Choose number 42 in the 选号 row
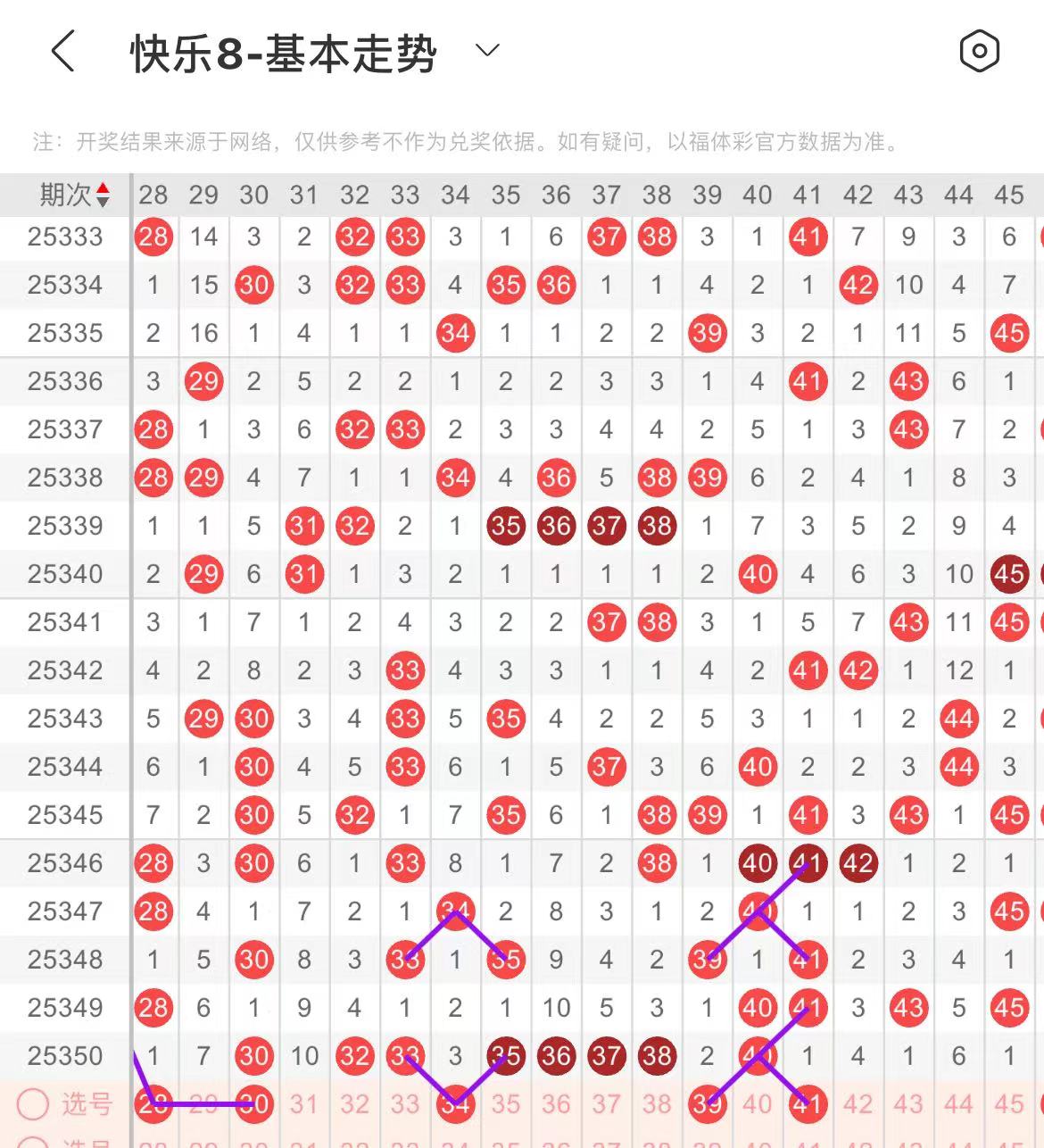The width and height of the screenshot is (1044, 1148). click(x=858, y=1104)
